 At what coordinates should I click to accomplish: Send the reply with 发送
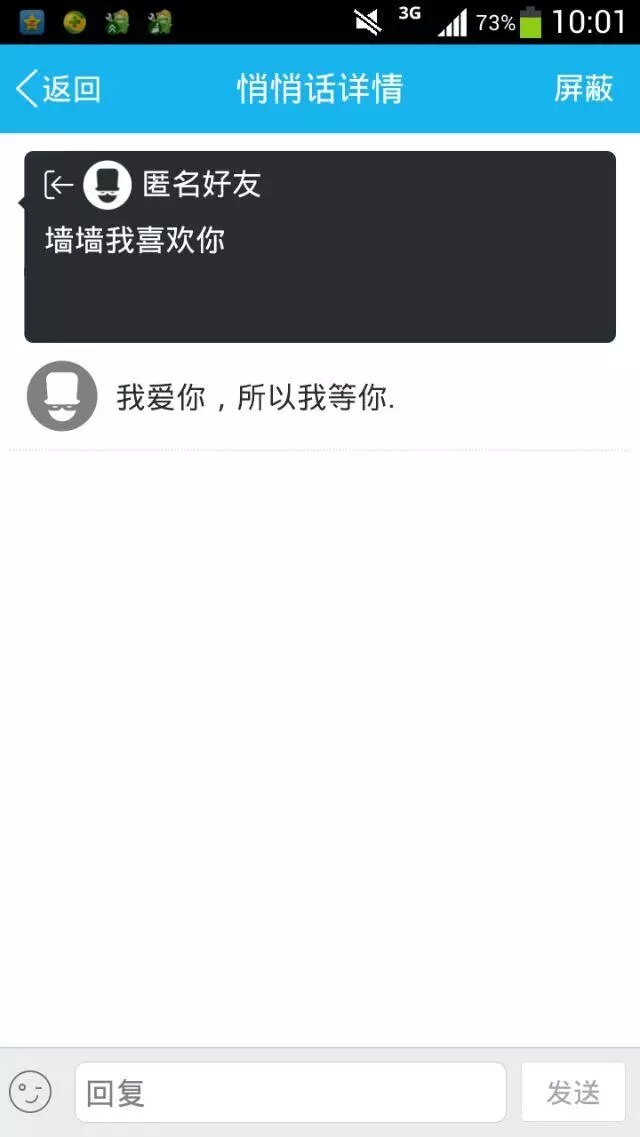pyautogui.click(x=573, y=1092)
